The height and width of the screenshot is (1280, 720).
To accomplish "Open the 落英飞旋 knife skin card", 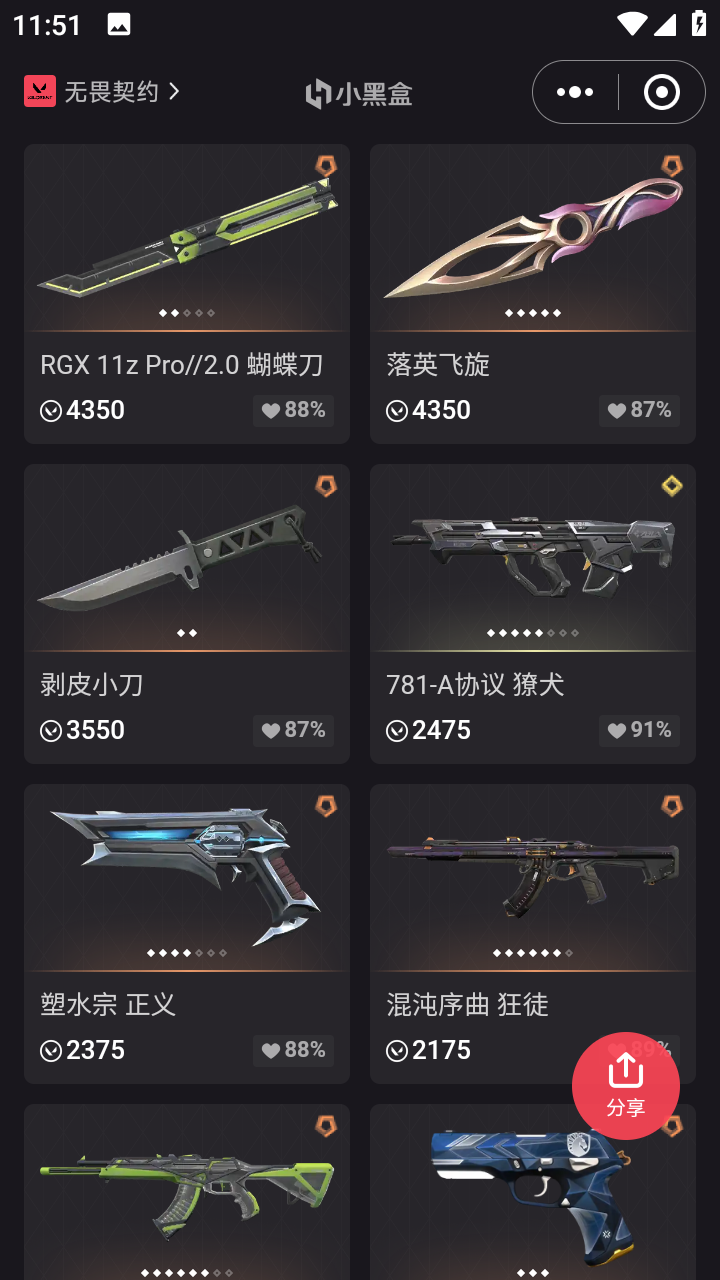I will (x=533, y=294).
